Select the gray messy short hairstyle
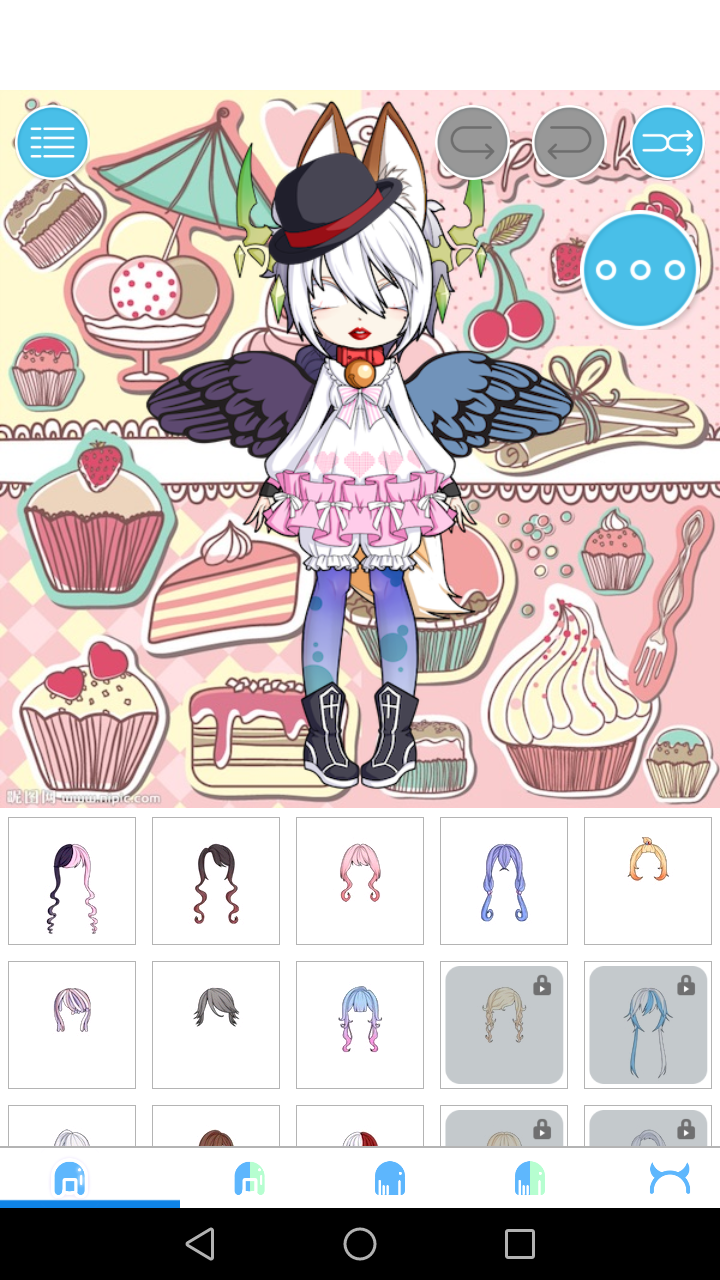 (x=216, y=1024)
